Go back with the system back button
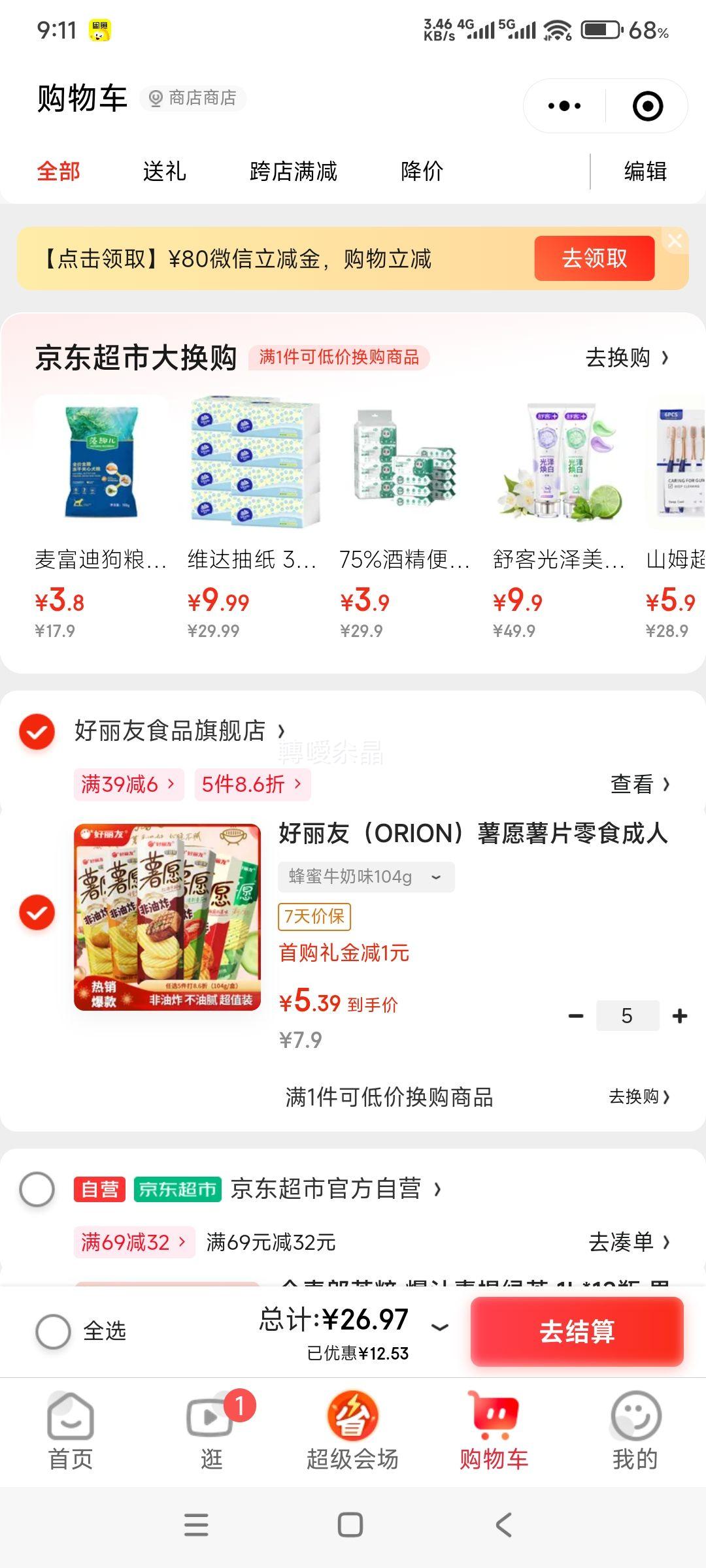This screenshot has height=1568, width=706. tap(503, 1525)
